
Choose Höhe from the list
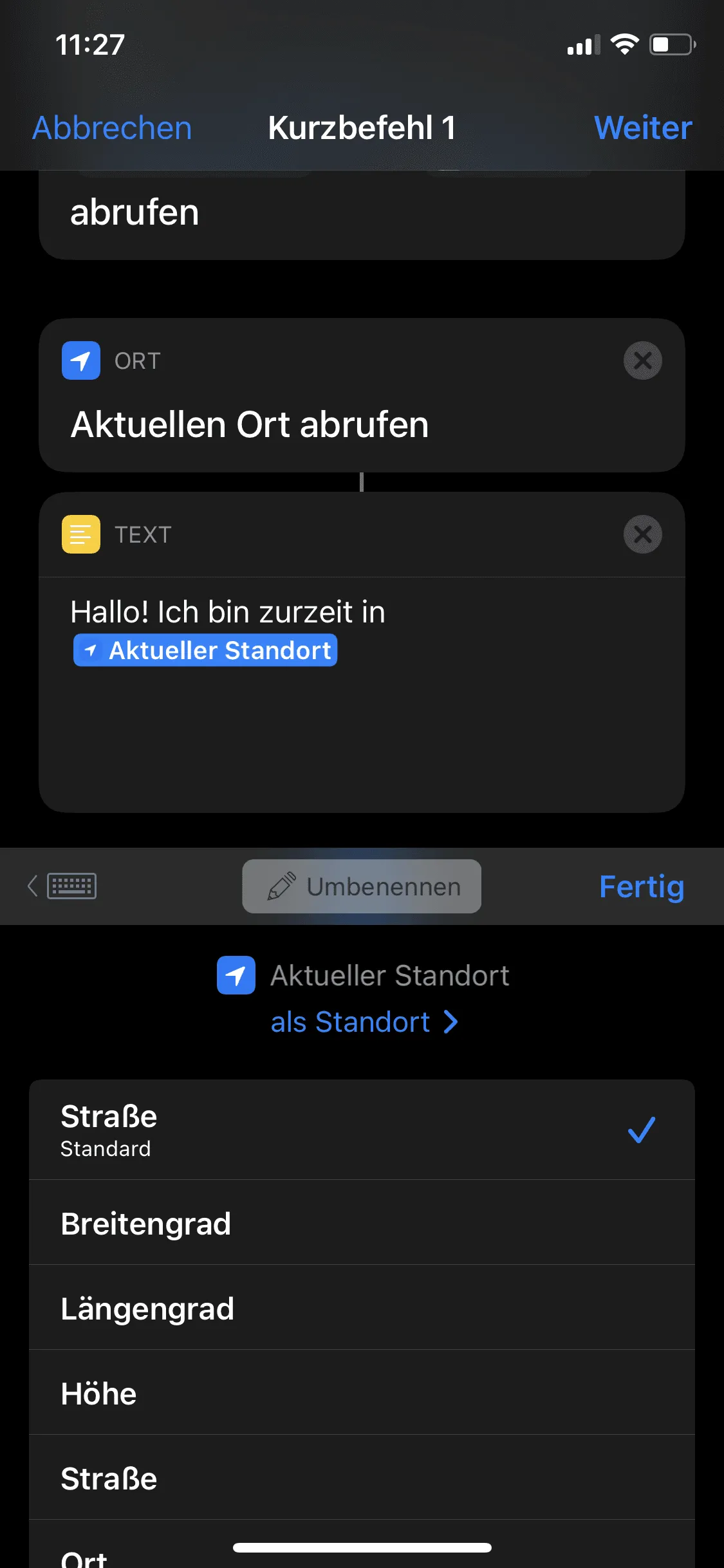coord(362,1393)
